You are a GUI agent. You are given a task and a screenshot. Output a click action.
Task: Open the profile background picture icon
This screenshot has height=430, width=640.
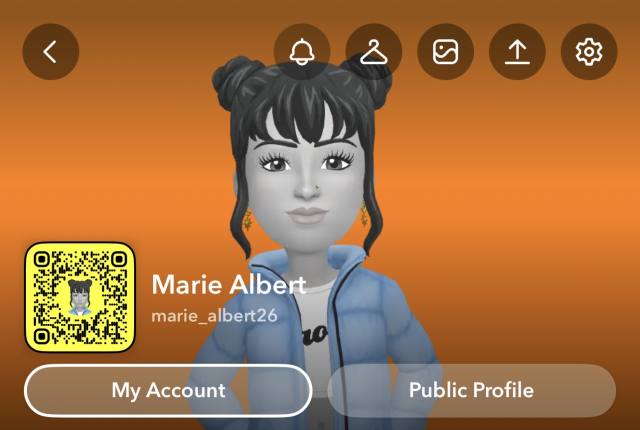(445, 51)
